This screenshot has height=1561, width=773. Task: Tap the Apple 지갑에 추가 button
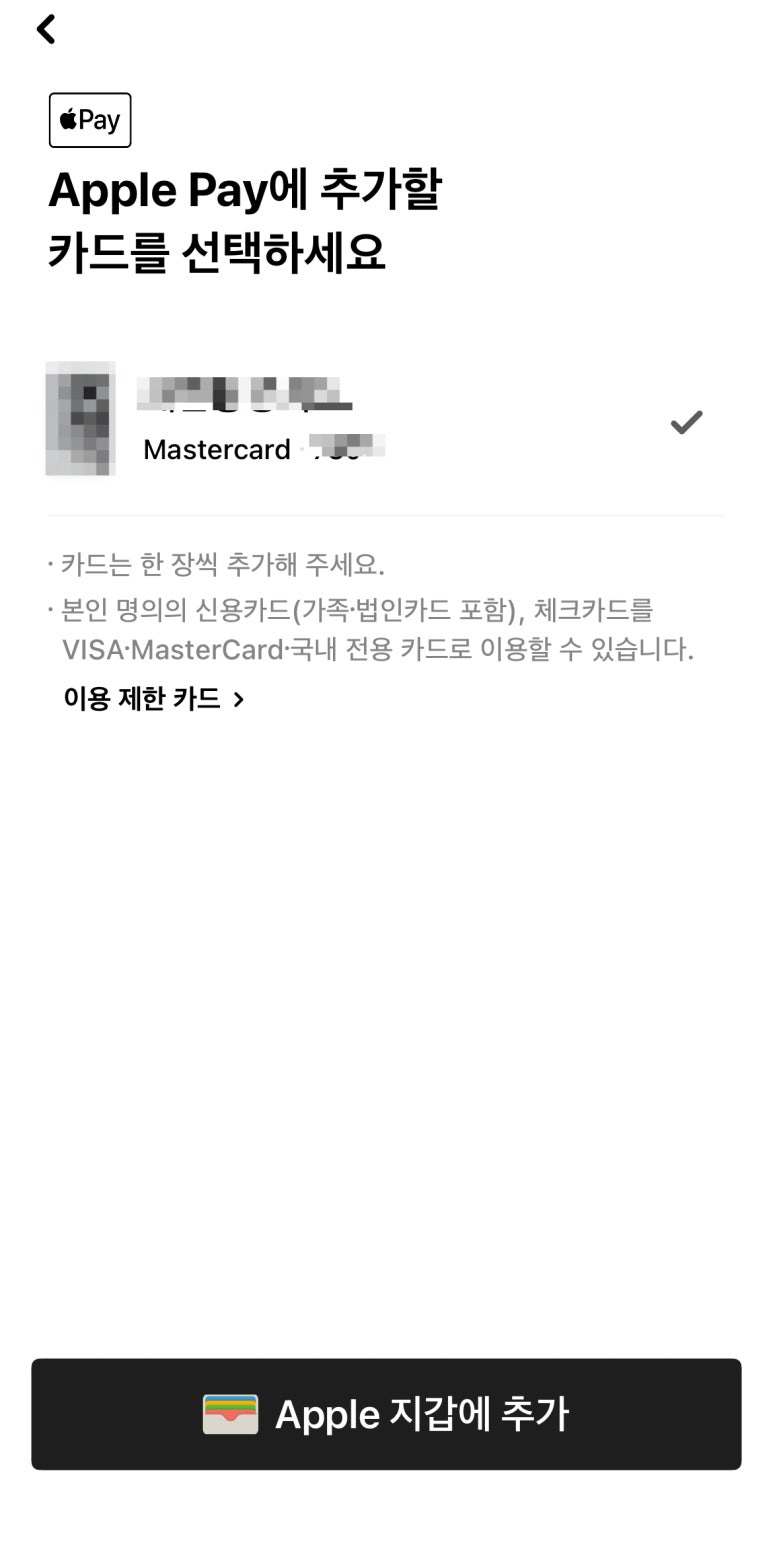386,1414
